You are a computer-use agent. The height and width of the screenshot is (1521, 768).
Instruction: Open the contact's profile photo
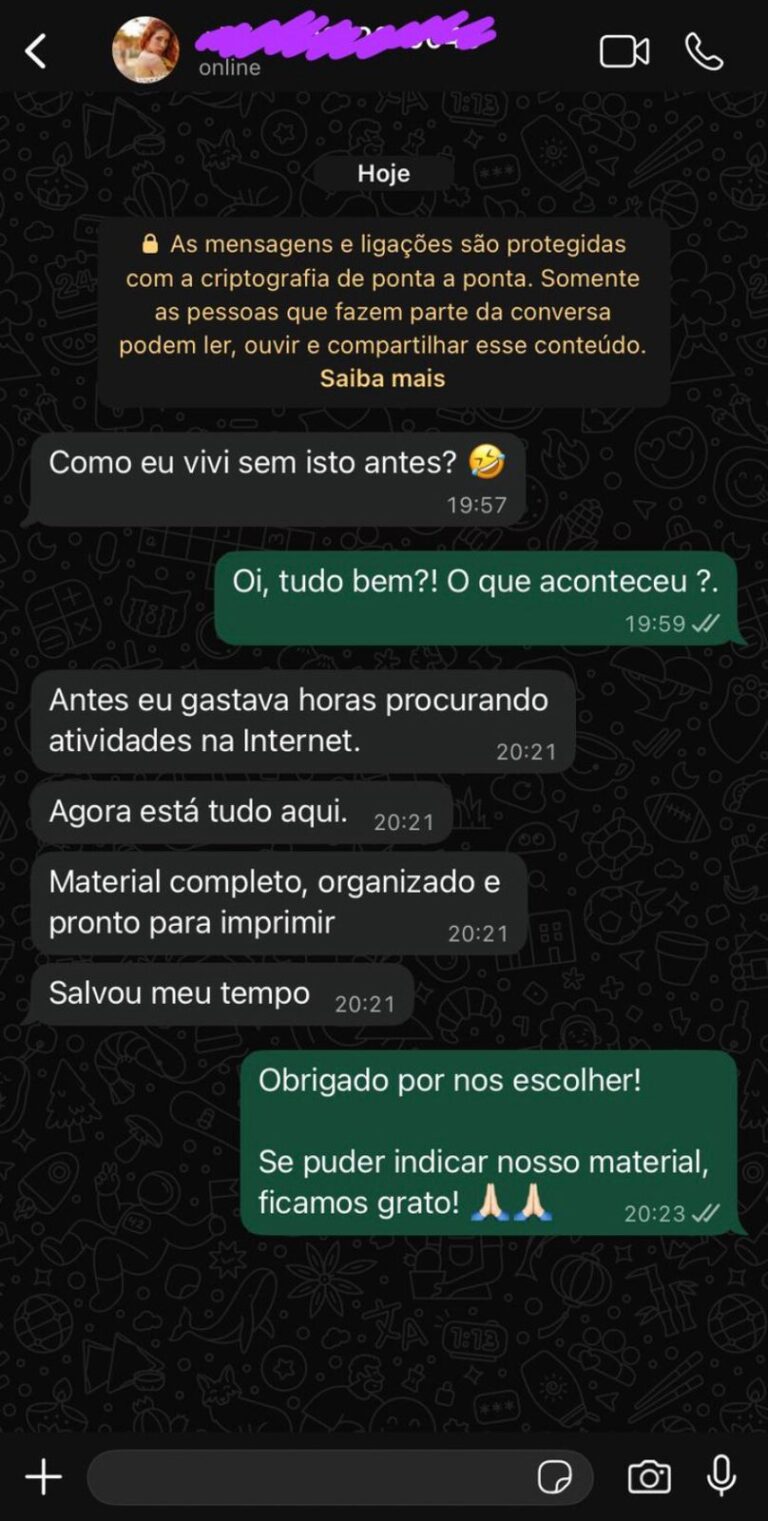coord(146,49)
